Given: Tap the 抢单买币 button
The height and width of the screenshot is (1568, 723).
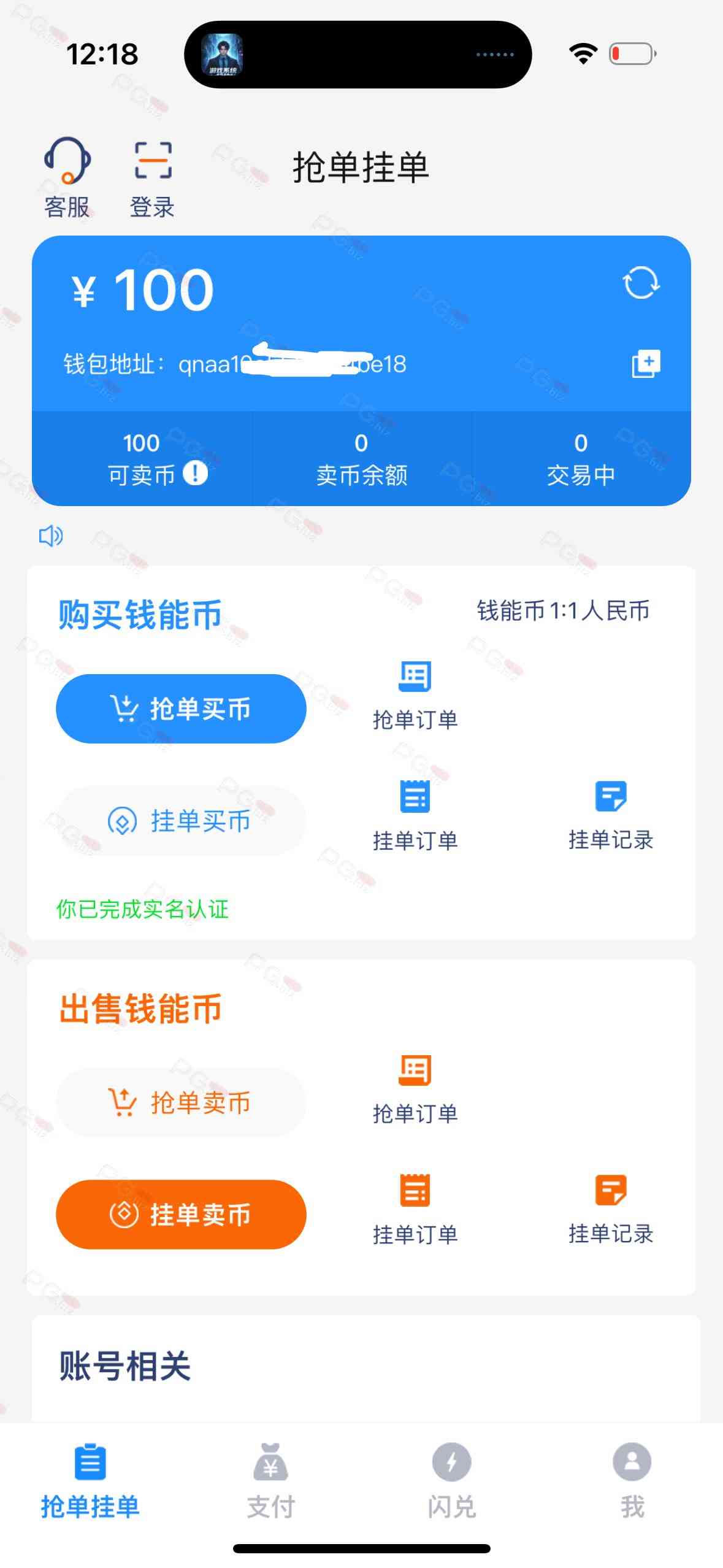Looking at the screenshot, I should (181, 709).
